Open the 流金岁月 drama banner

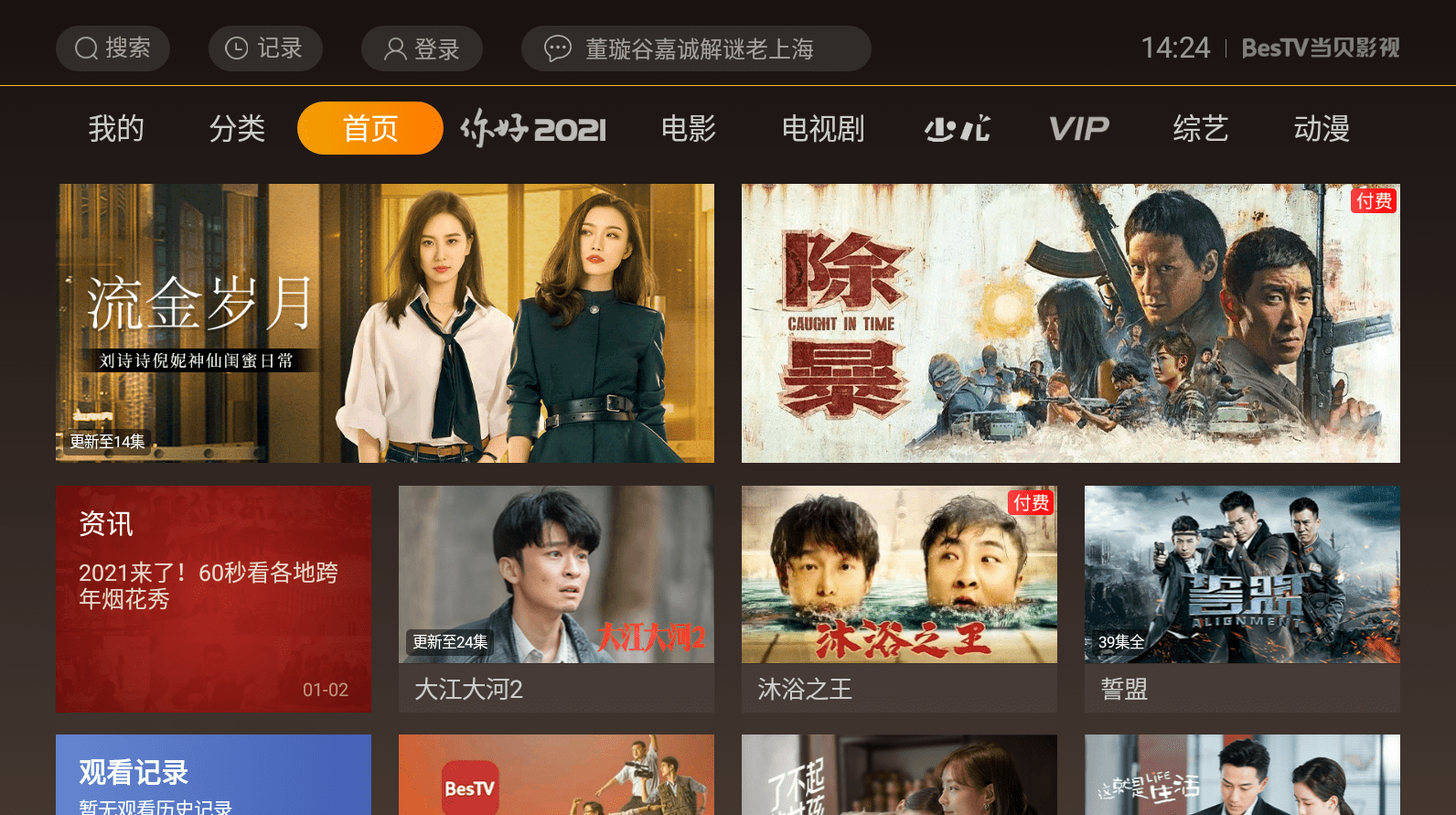385,323
